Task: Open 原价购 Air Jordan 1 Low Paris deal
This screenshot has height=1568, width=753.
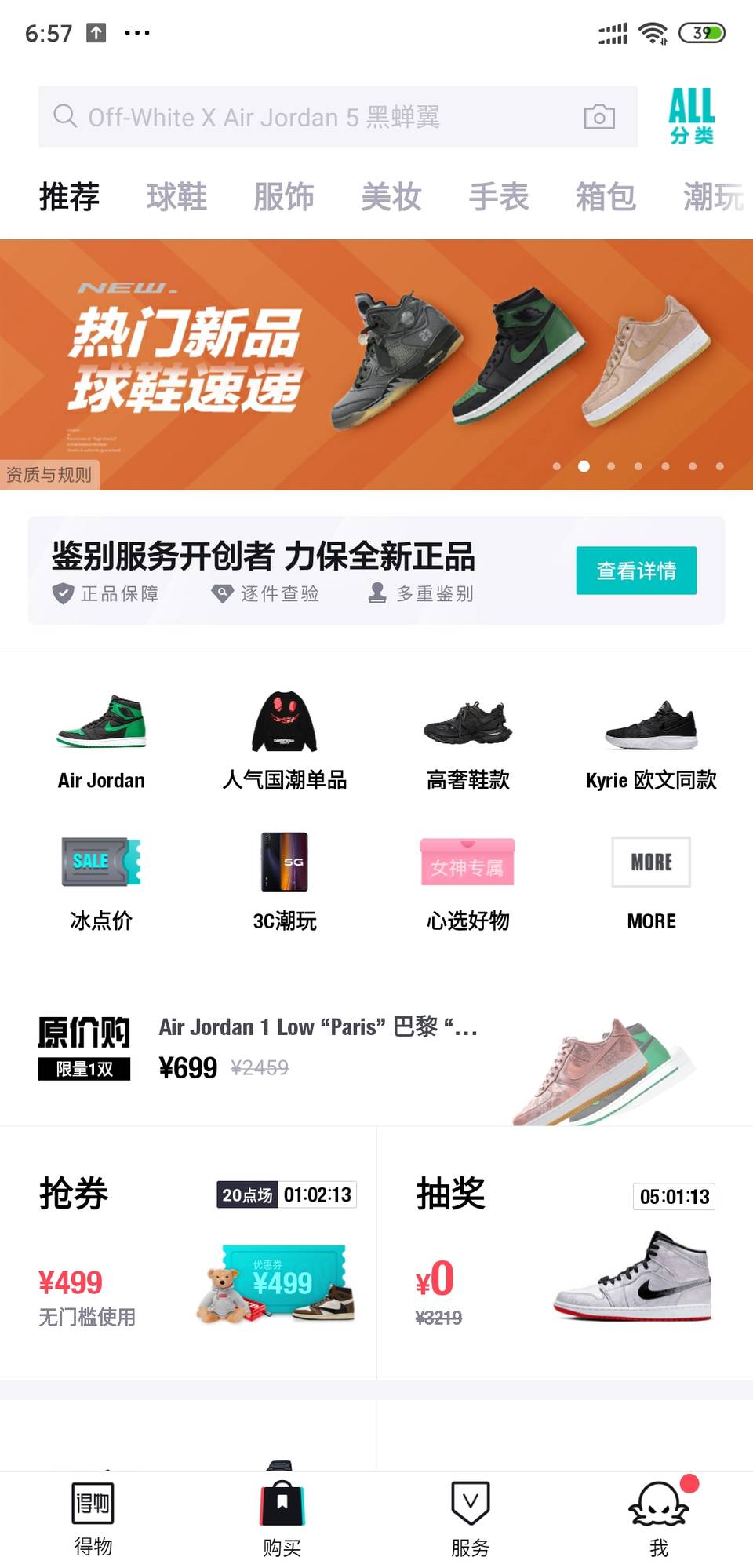Action: coord(376,1049)
